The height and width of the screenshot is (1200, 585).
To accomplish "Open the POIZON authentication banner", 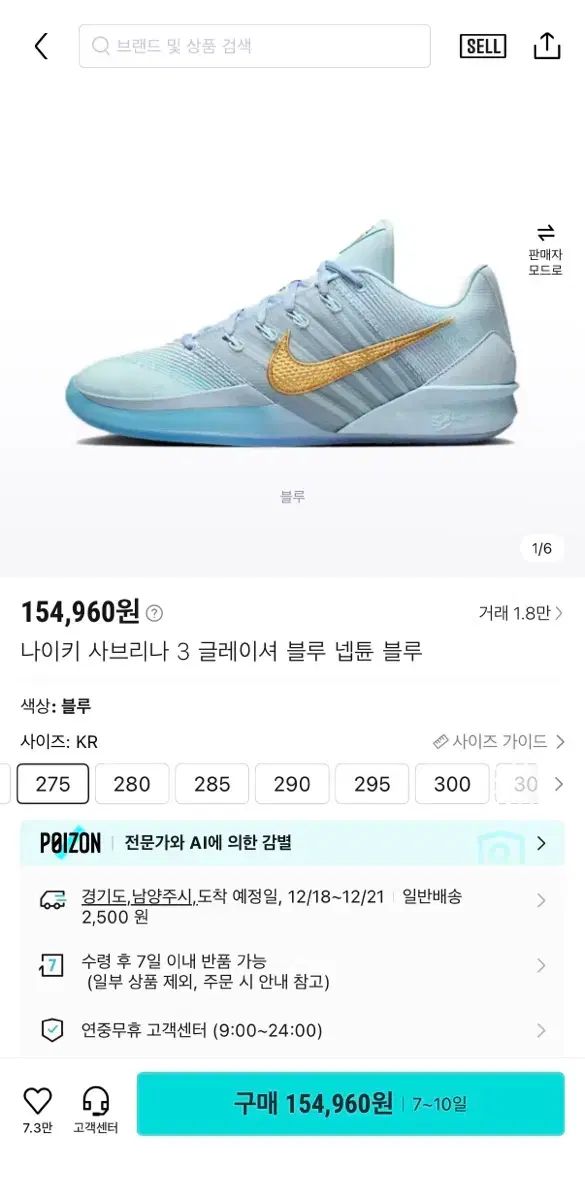I will (292, 843).
